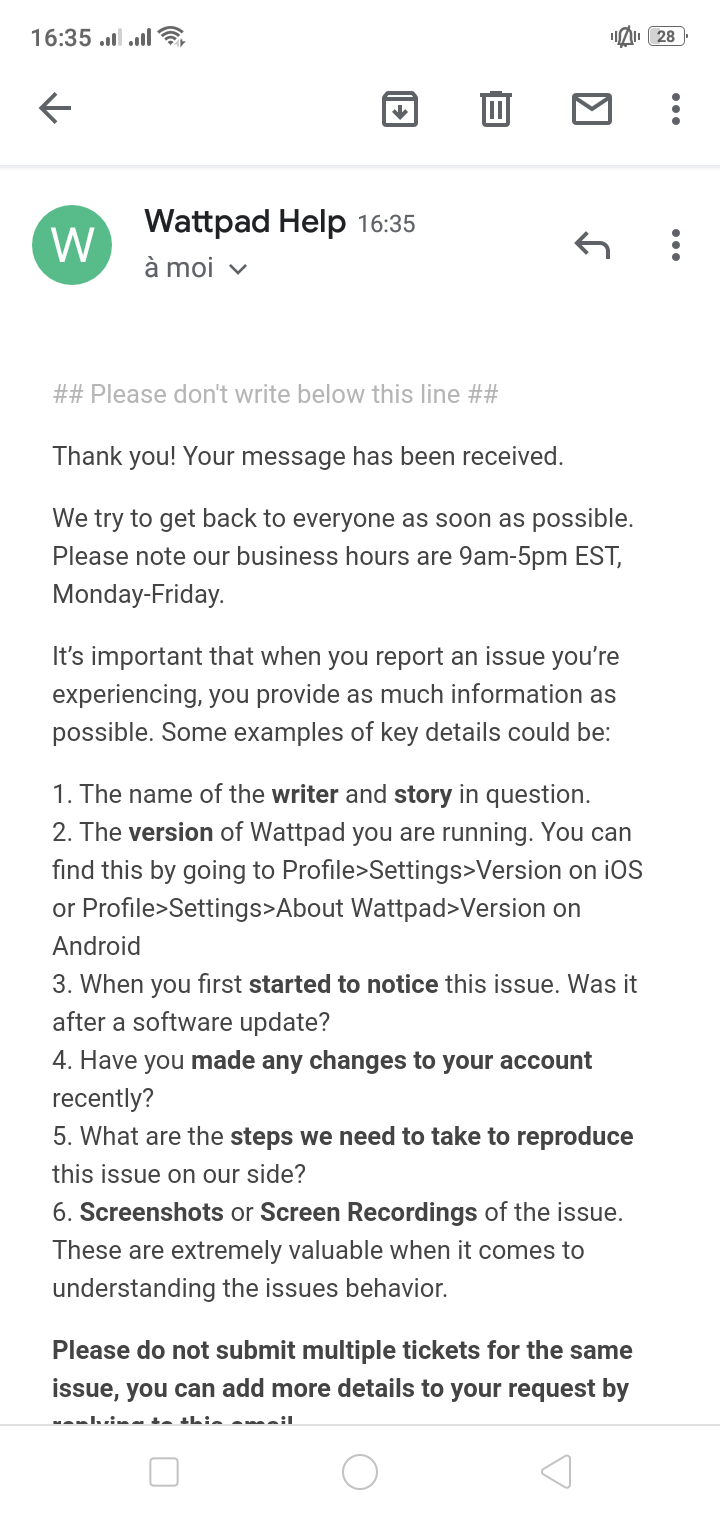The image size is (720, 1520).
Task: Archive this email
Action: pyautogui.click(x=400, y=108)
